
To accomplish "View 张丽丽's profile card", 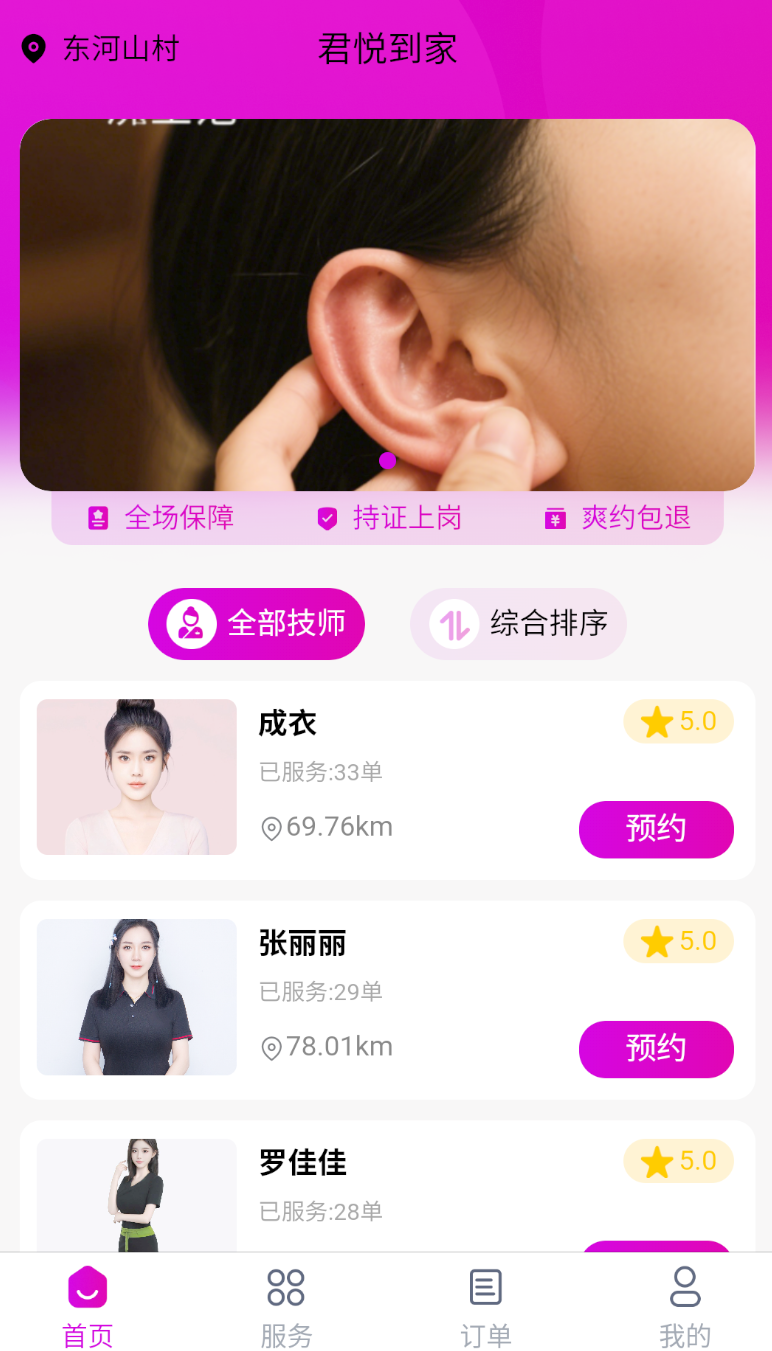I will (x=387, y=1000).
